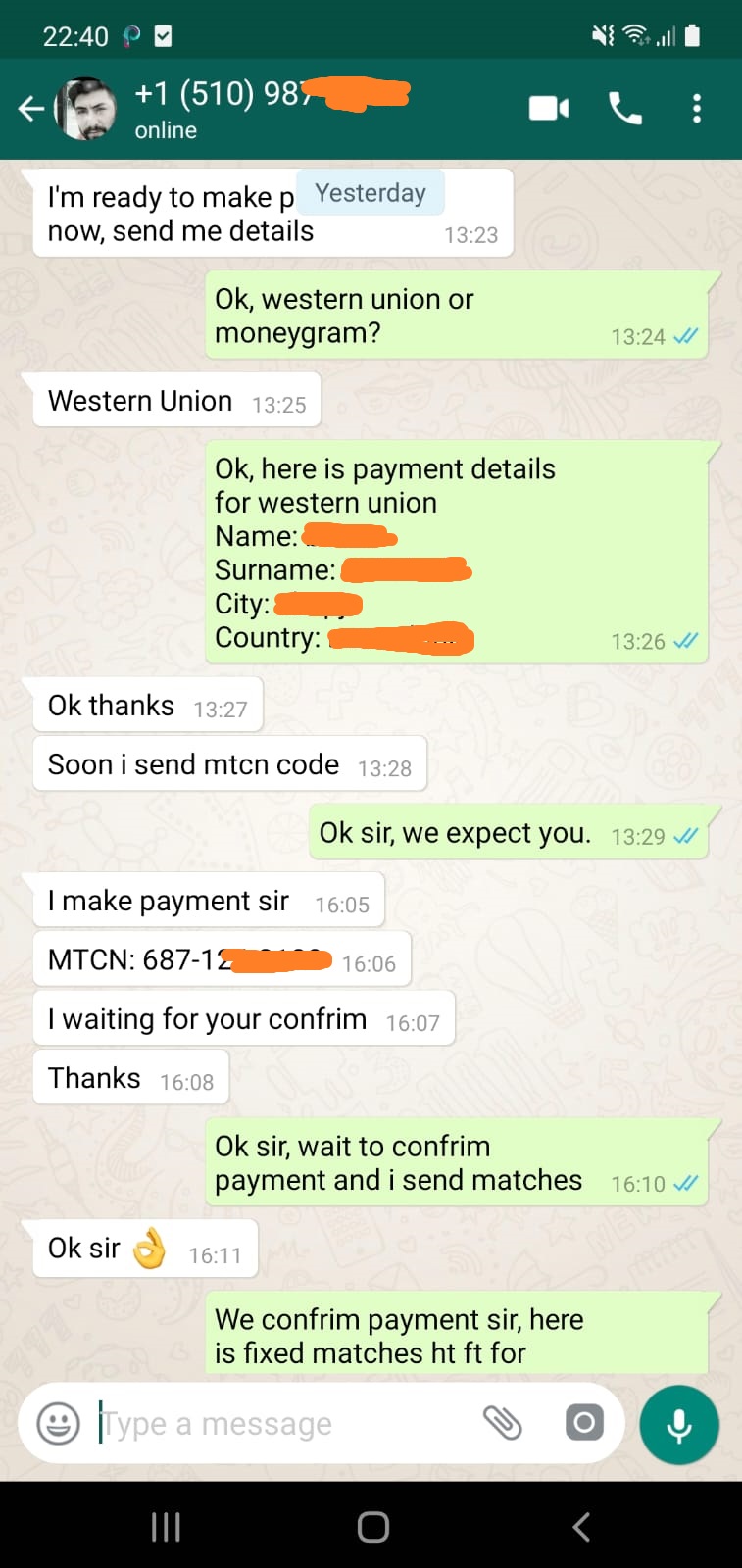Open the recent apps view
Image resolution: width=742 pixels, height=1568 pixels.
point(166,1526)
